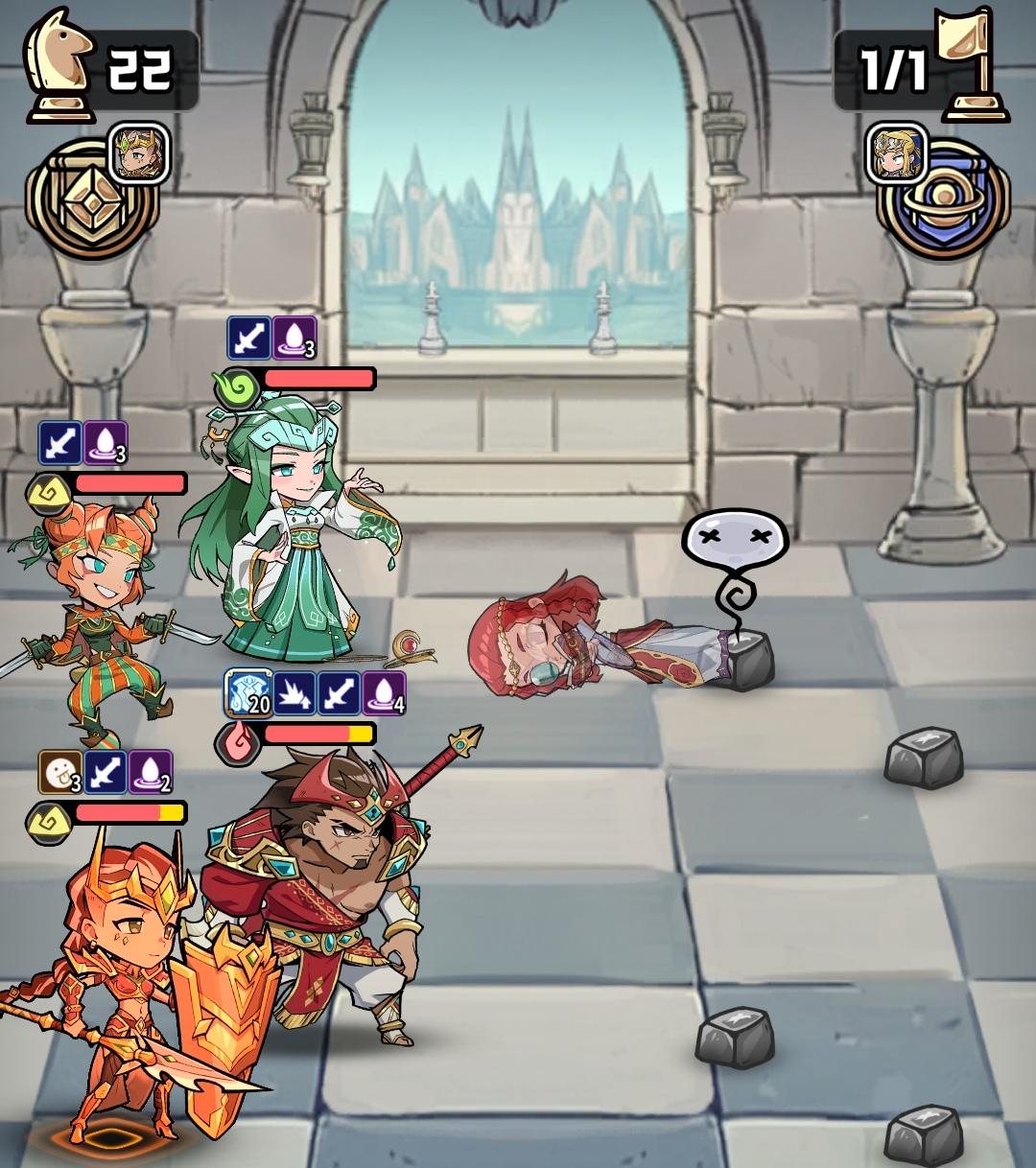Select the taunt face icon showing 3

pos(59,773)
